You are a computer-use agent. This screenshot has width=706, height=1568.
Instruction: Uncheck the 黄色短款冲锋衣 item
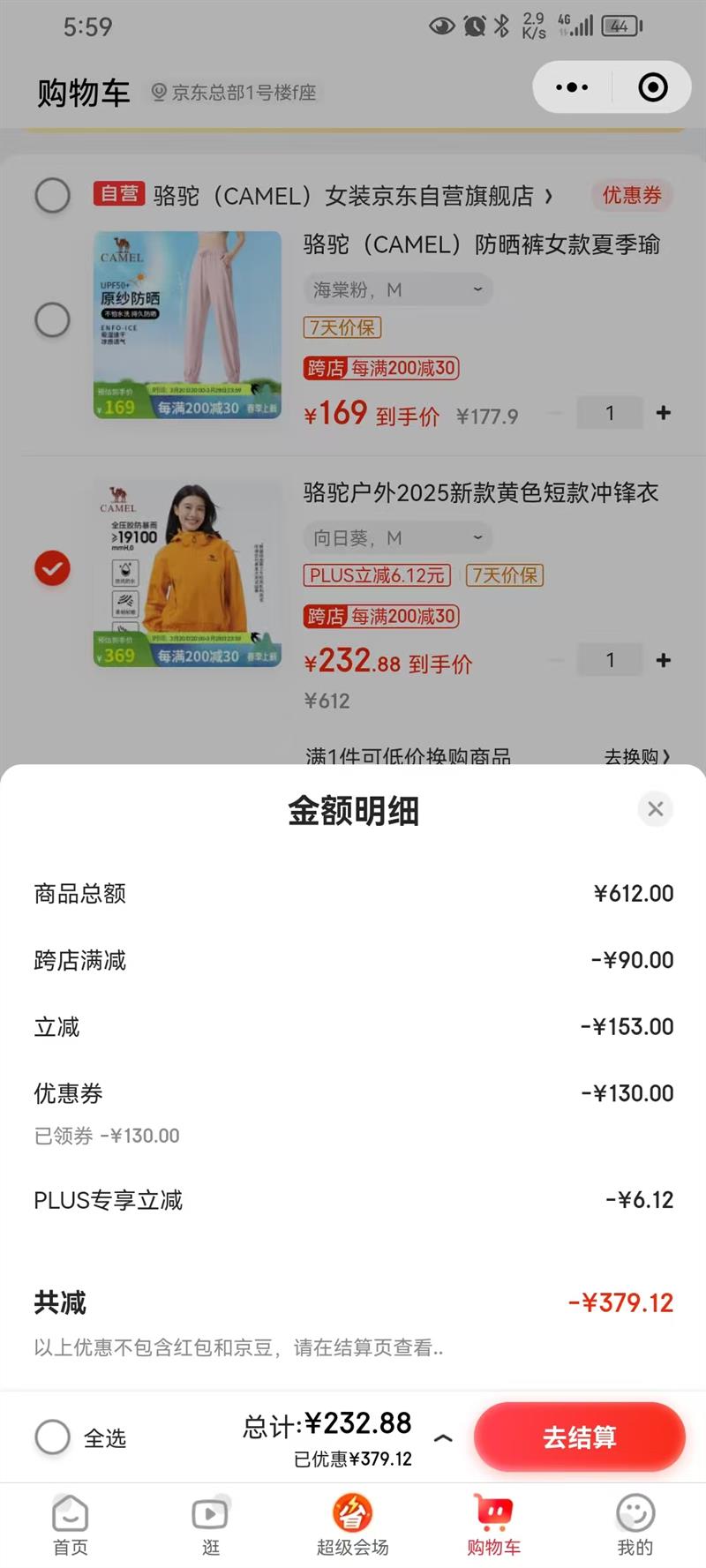point(53,568)
